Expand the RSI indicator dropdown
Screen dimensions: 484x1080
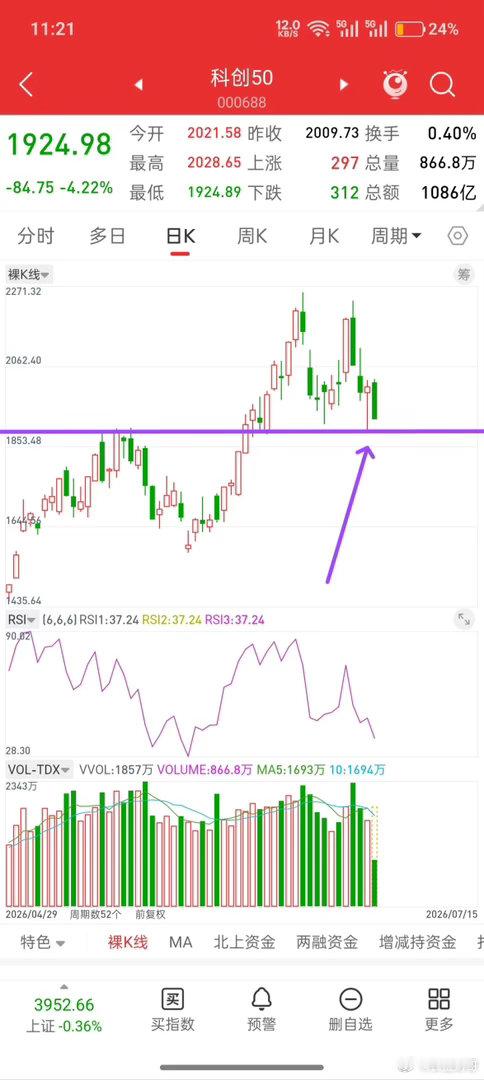pos(21,620)
